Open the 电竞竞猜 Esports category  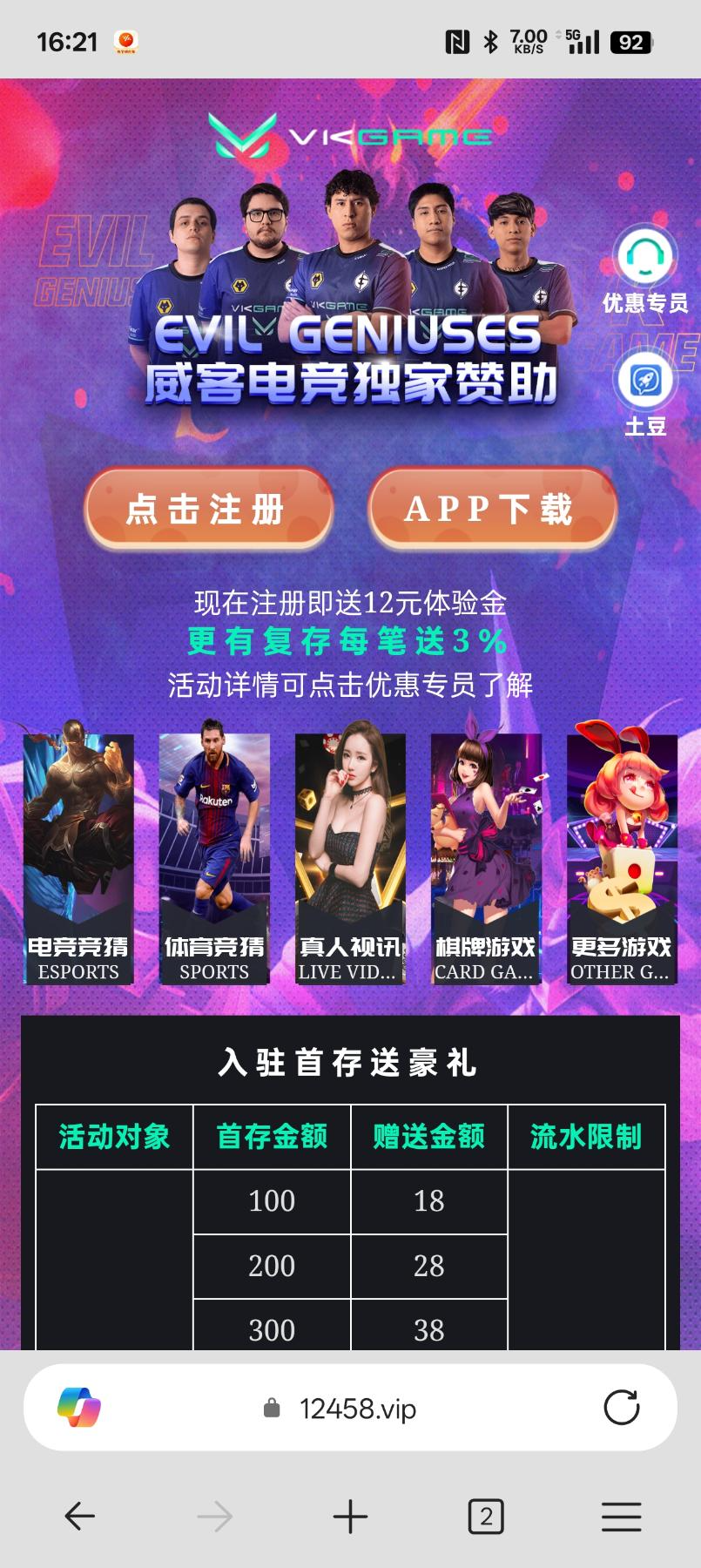click(x=78, y=858)
